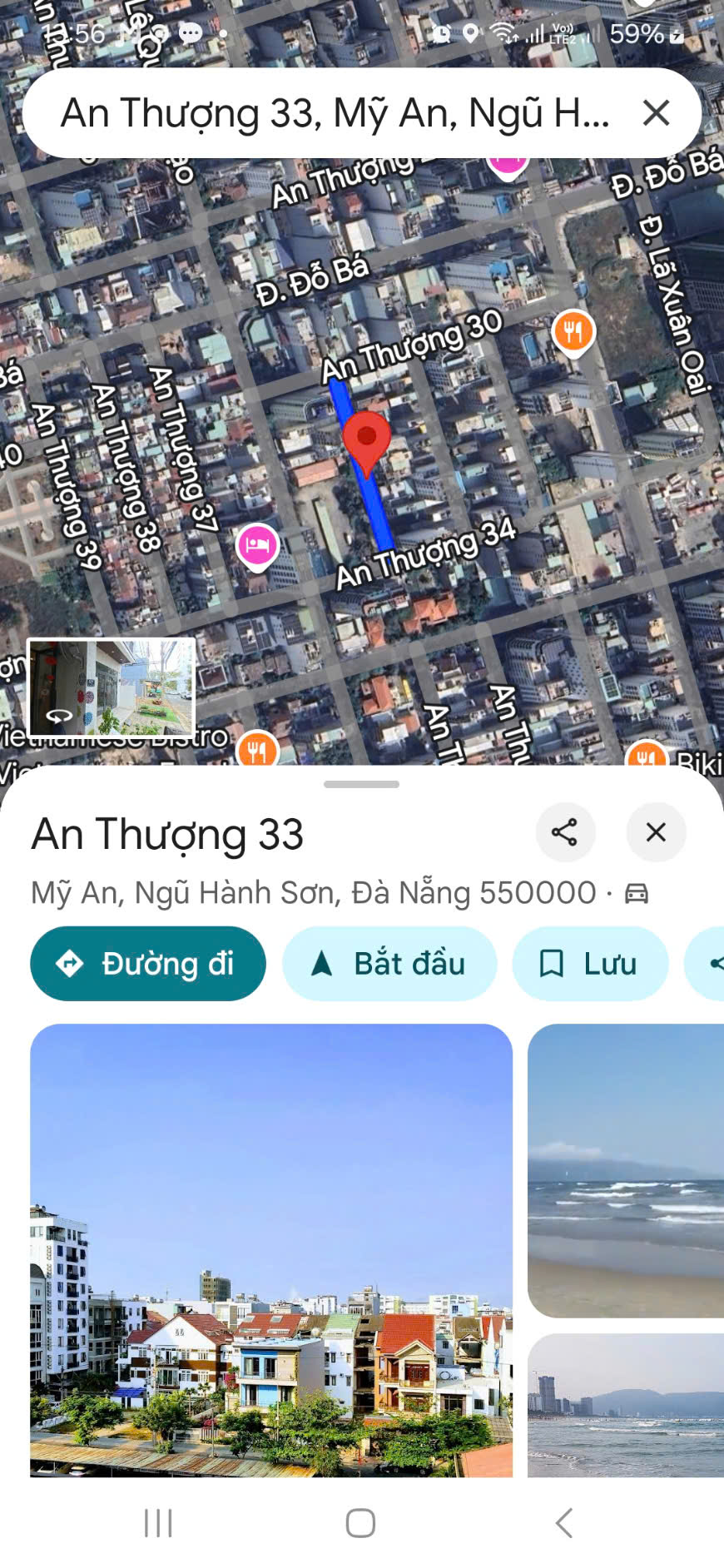
Task: Open the Street View preview thumbnail
Action: (113, 686)
